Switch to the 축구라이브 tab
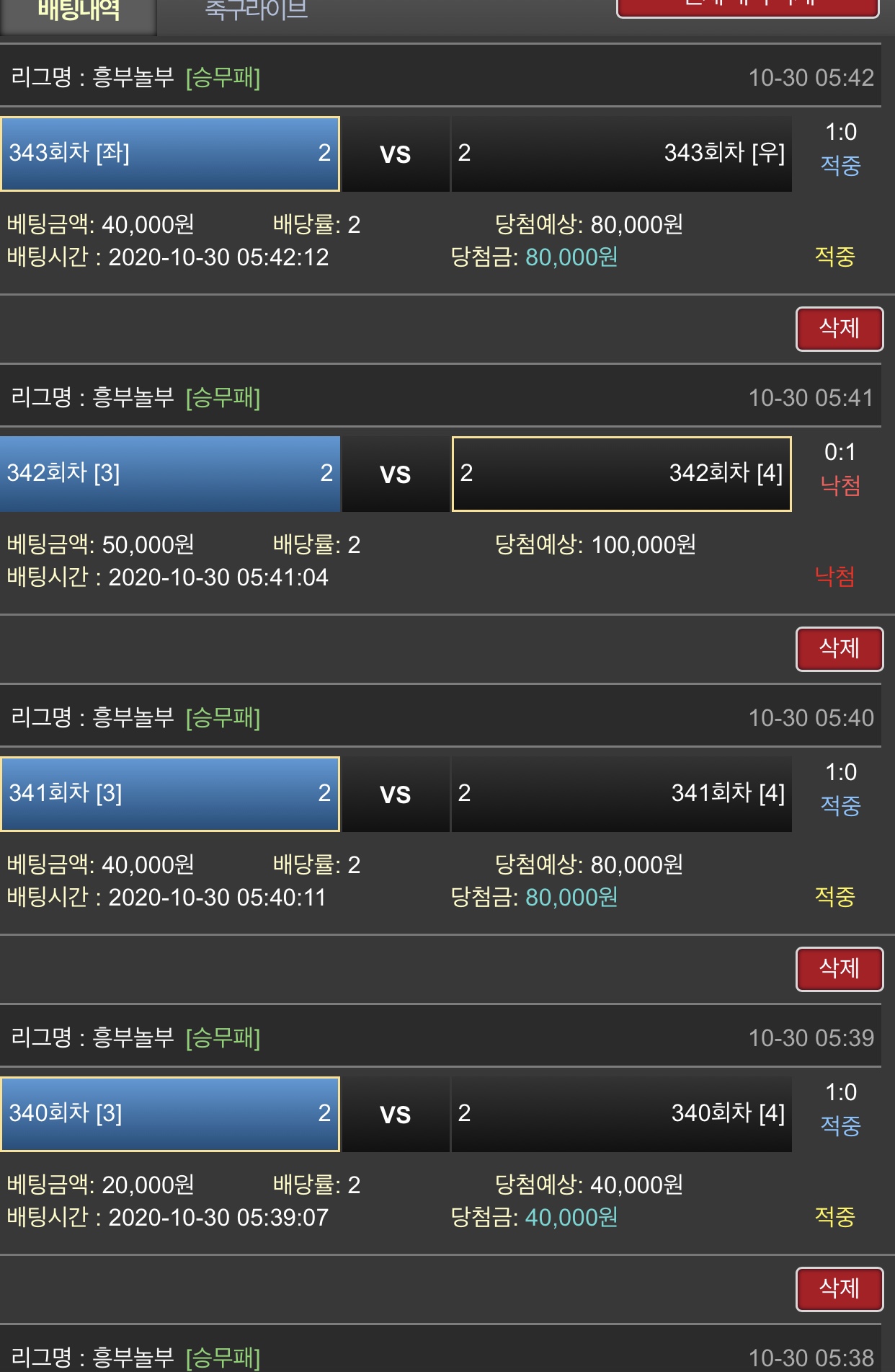The image size is (895, 1372). (x=256, y=10)
